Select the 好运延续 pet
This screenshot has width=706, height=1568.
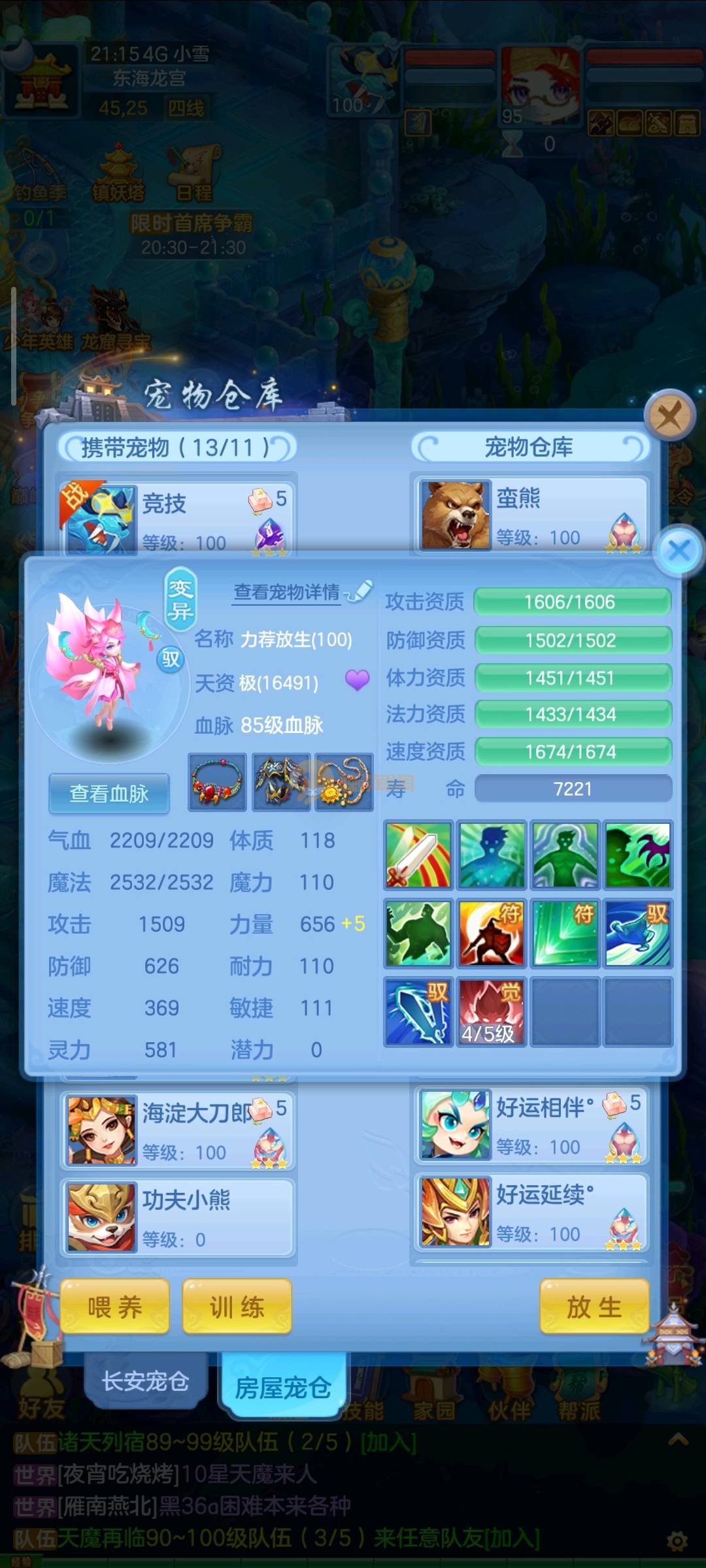pyautogui.click(x=529, y=1213)
